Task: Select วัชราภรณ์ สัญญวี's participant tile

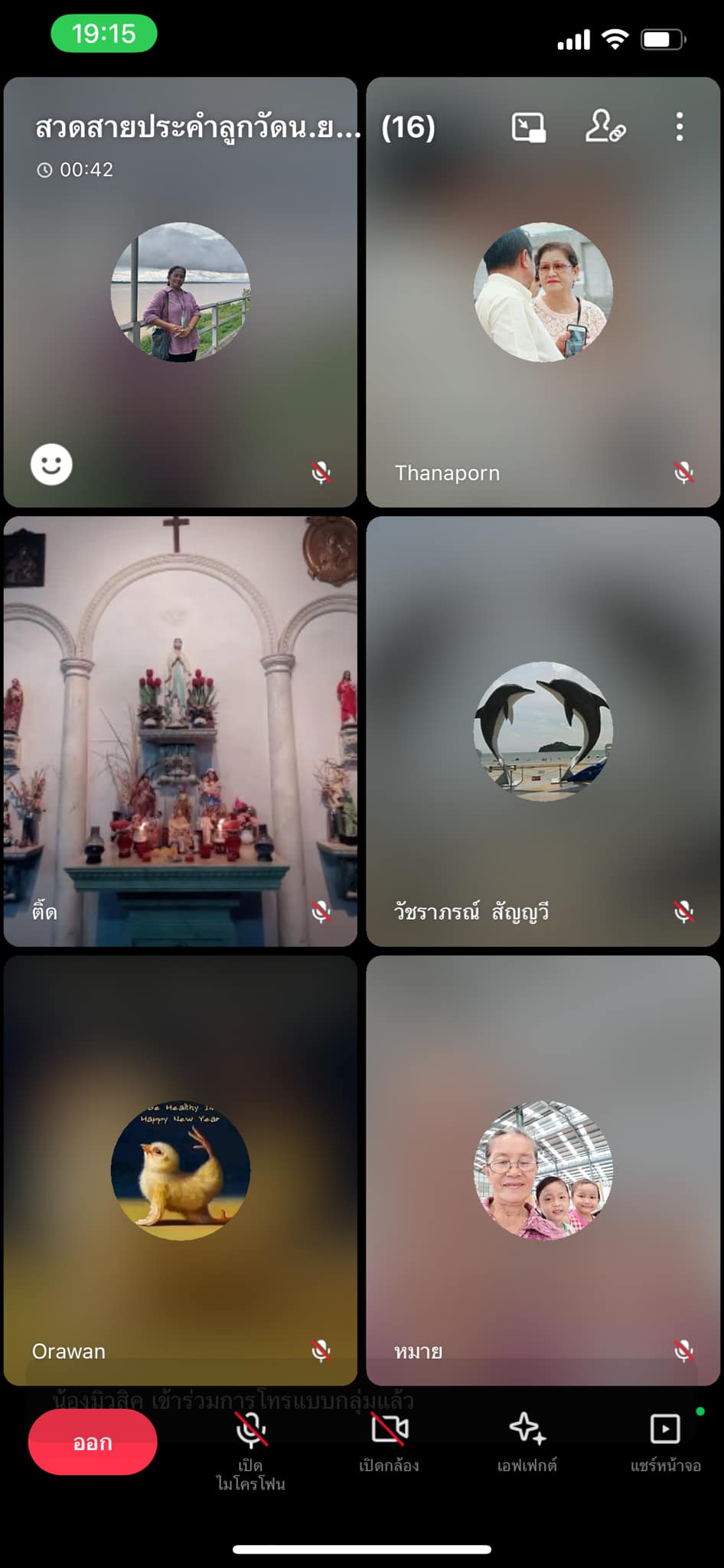Action: coord(543,731)
